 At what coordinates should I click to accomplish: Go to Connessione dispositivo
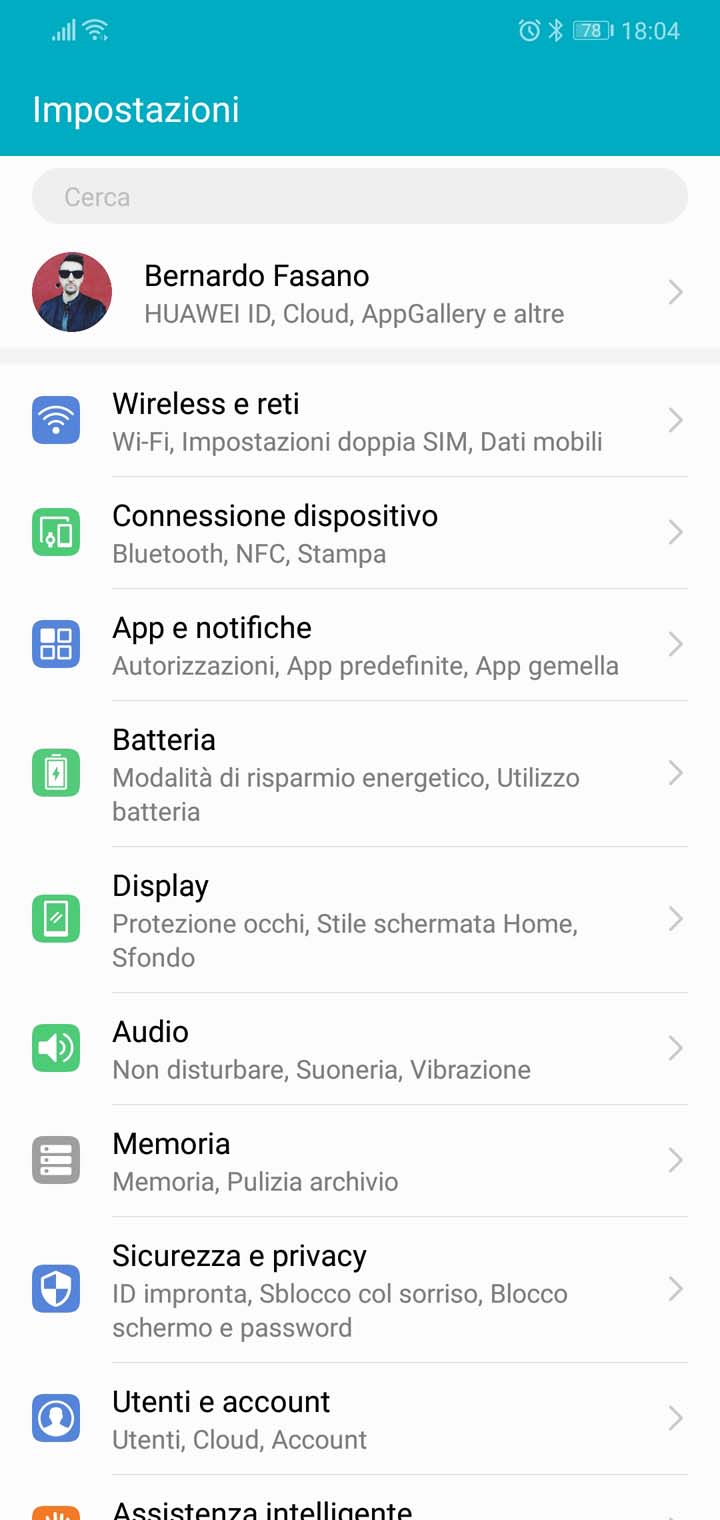pos(360,533)
